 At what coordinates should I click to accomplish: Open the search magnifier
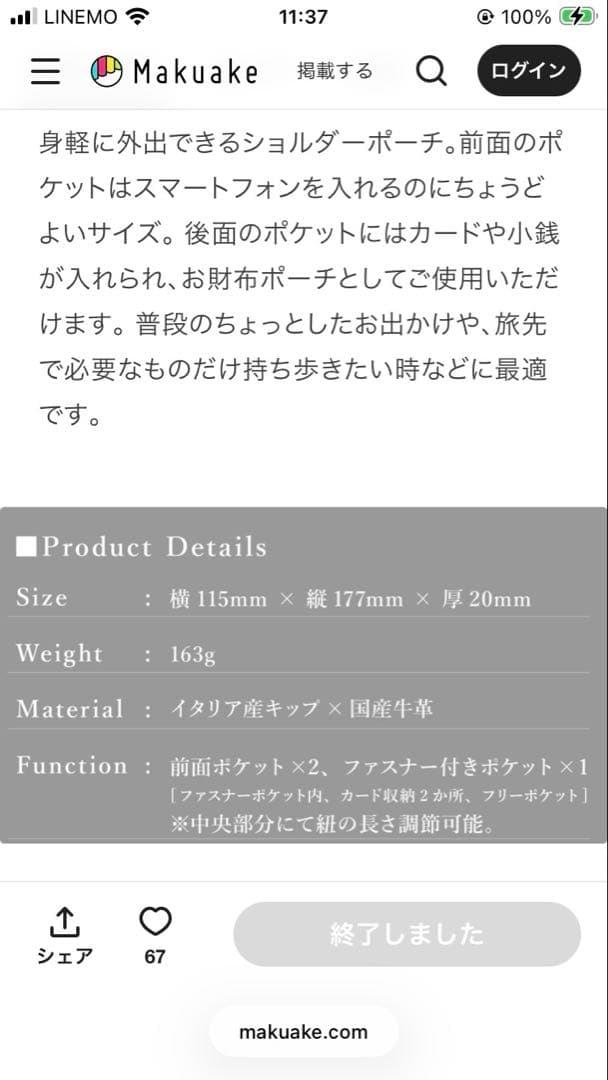pos(430,71)
